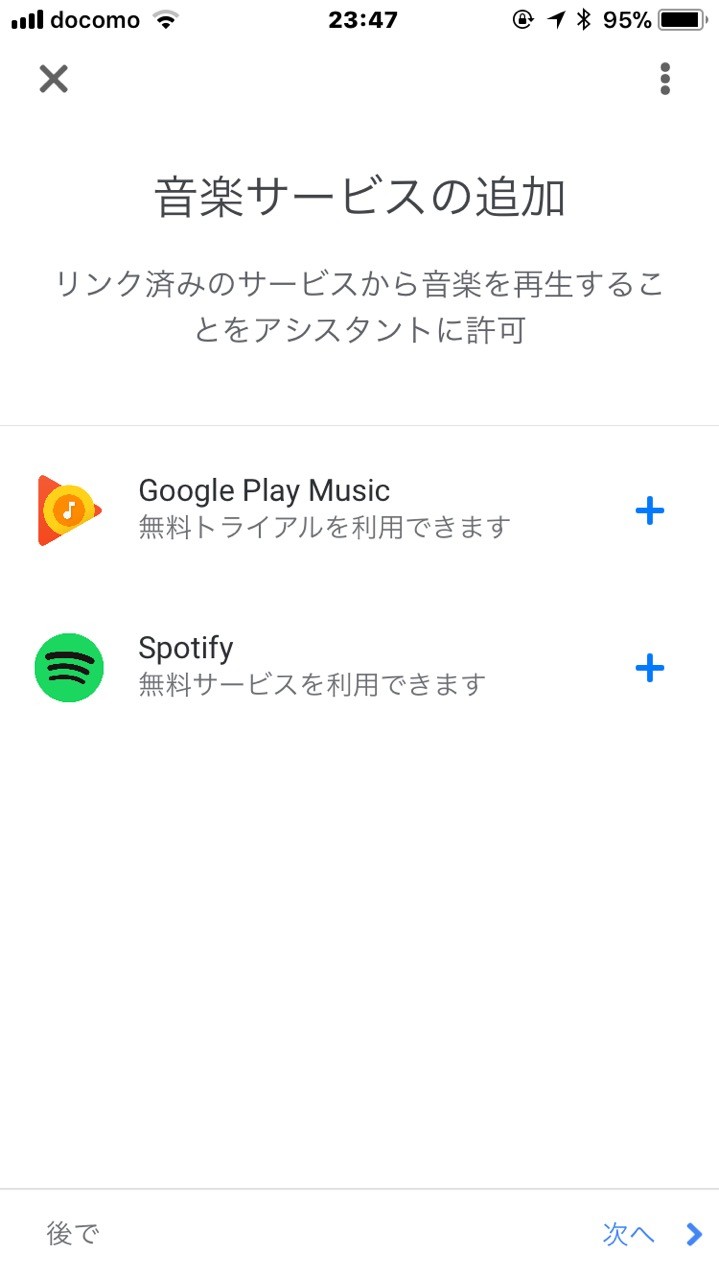Close the music service setup screen
Viewport: 719px width, 1280px height.
click(53, 78)
